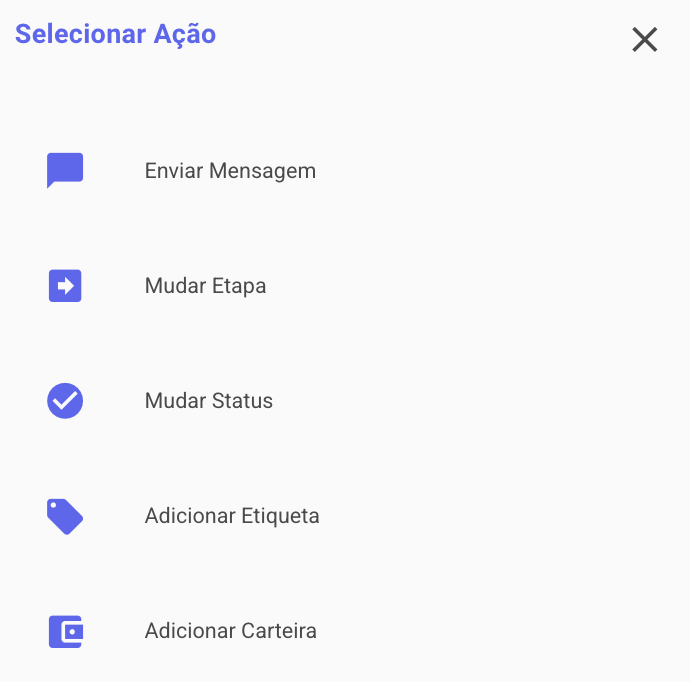Screen dimensions: 690x682
Task: Select the Enviar Mensagem action
Action: click(x=230, y=171)
